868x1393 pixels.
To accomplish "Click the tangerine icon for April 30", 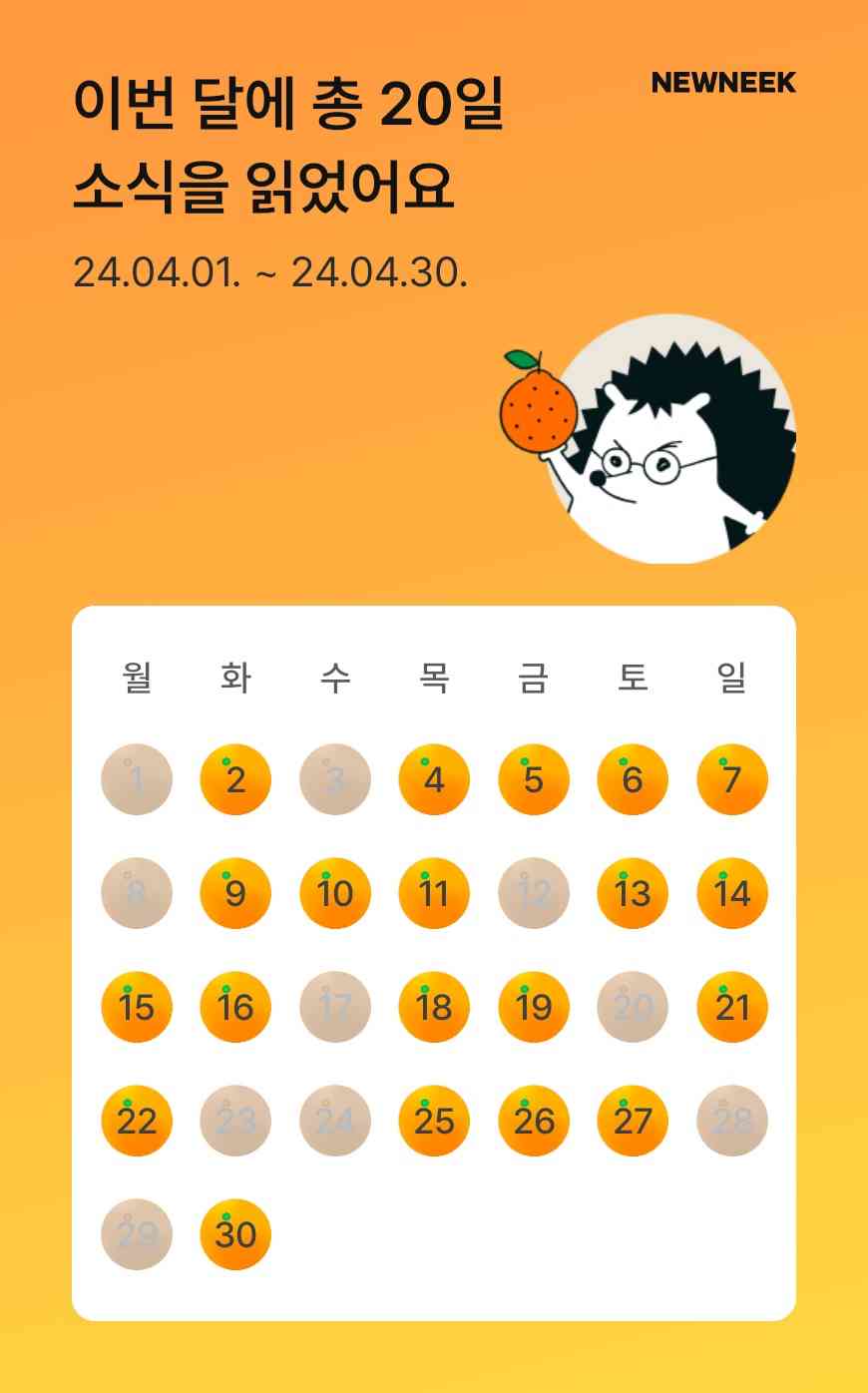I will pos(235,1234).
